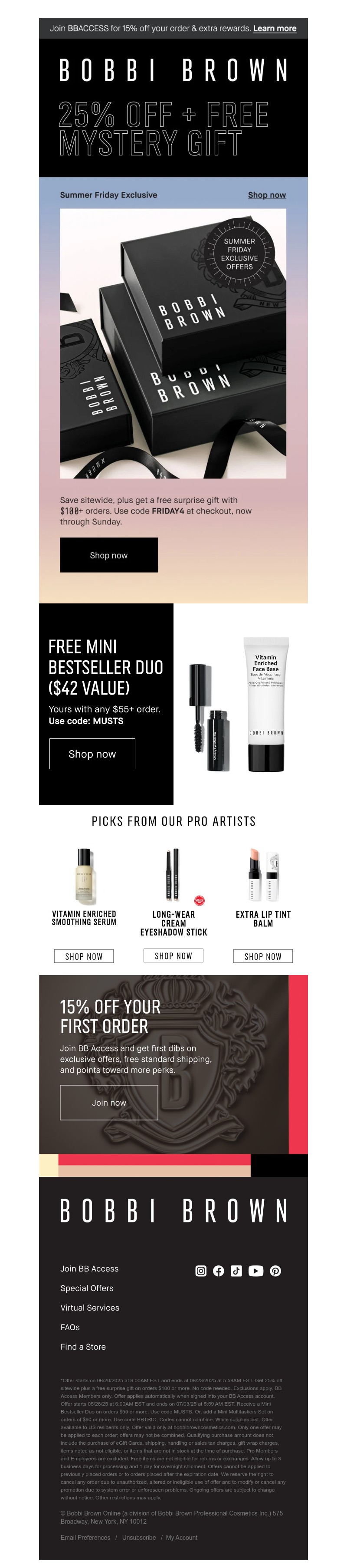Open the FAQs link
Screen dimensions: 347x1568
tap(70, 1327)
